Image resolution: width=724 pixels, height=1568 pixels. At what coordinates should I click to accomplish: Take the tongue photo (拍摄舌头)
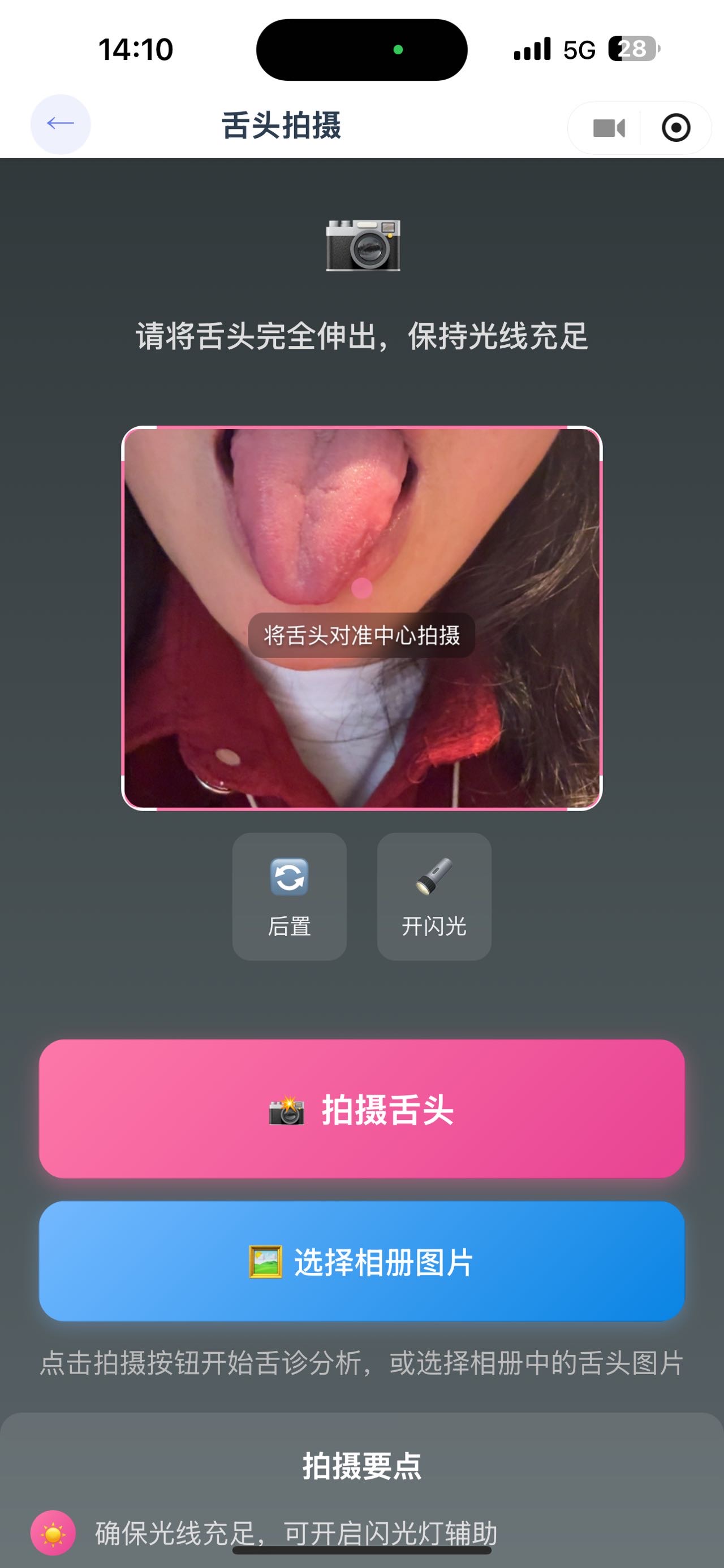[x=361, y=1109]
